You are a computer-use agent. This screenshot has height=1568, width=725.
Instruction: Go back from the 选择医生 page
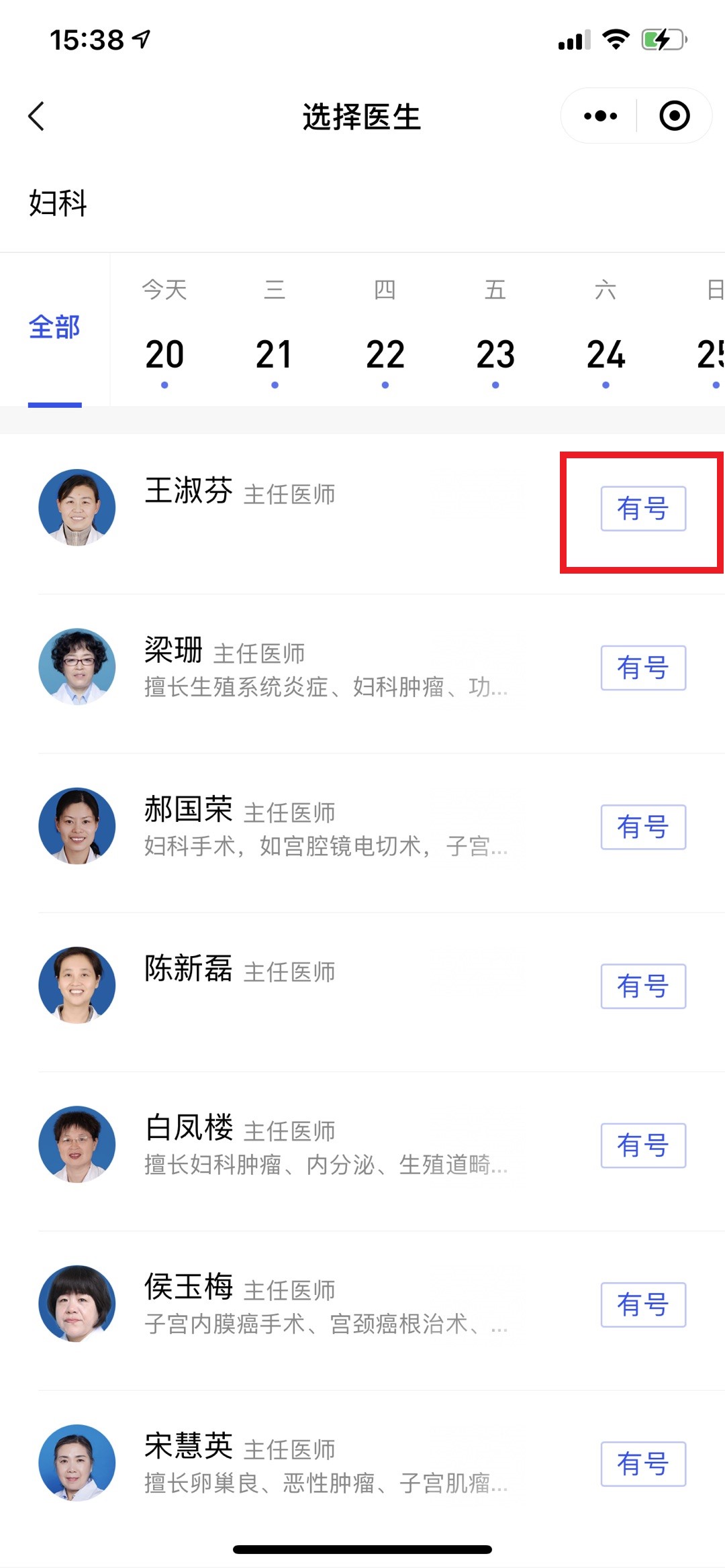pos(36,116)
